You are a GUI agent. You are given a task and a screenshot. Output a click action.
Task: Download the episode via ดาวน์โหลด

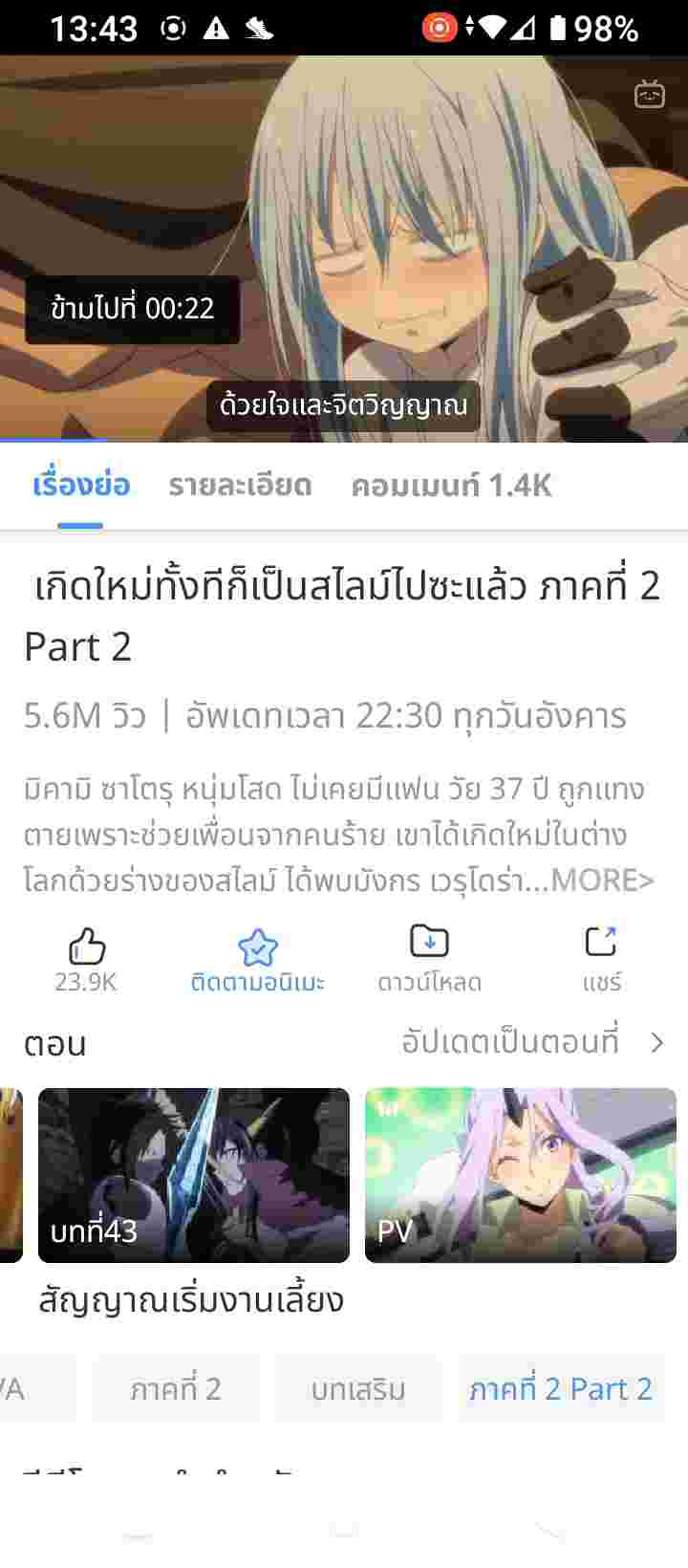[429, 959]
